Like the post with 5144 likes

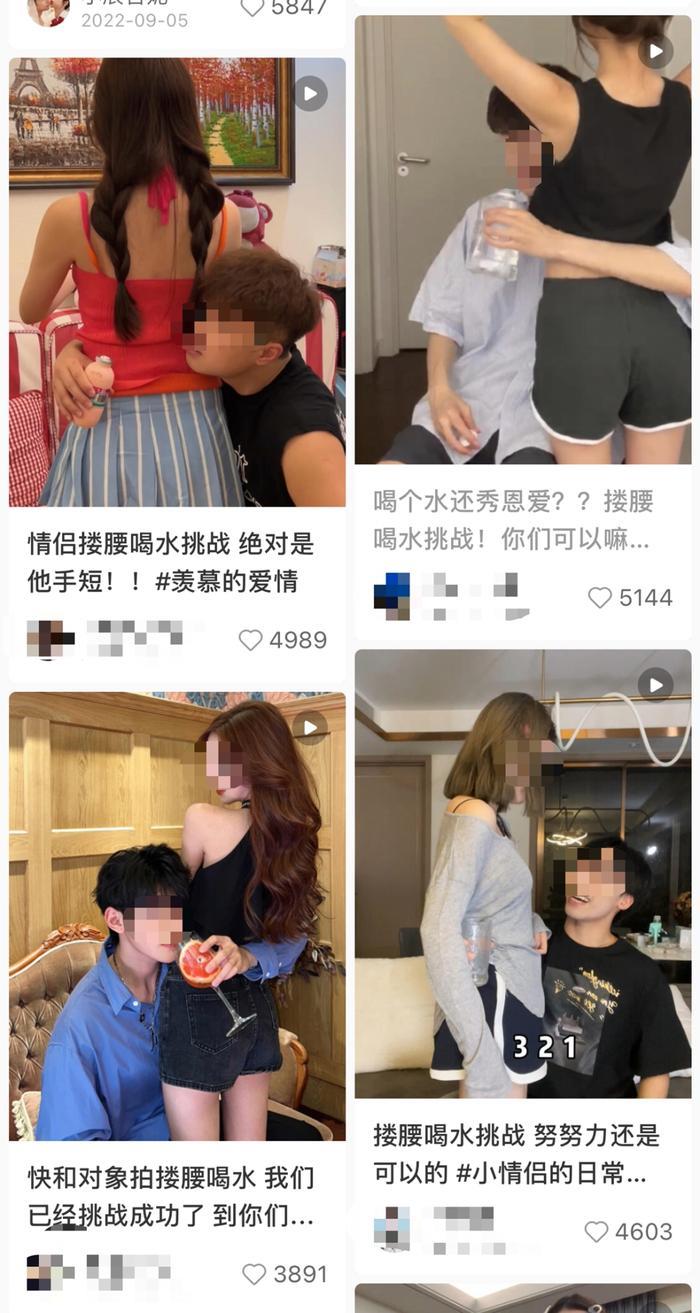(600, 598)
